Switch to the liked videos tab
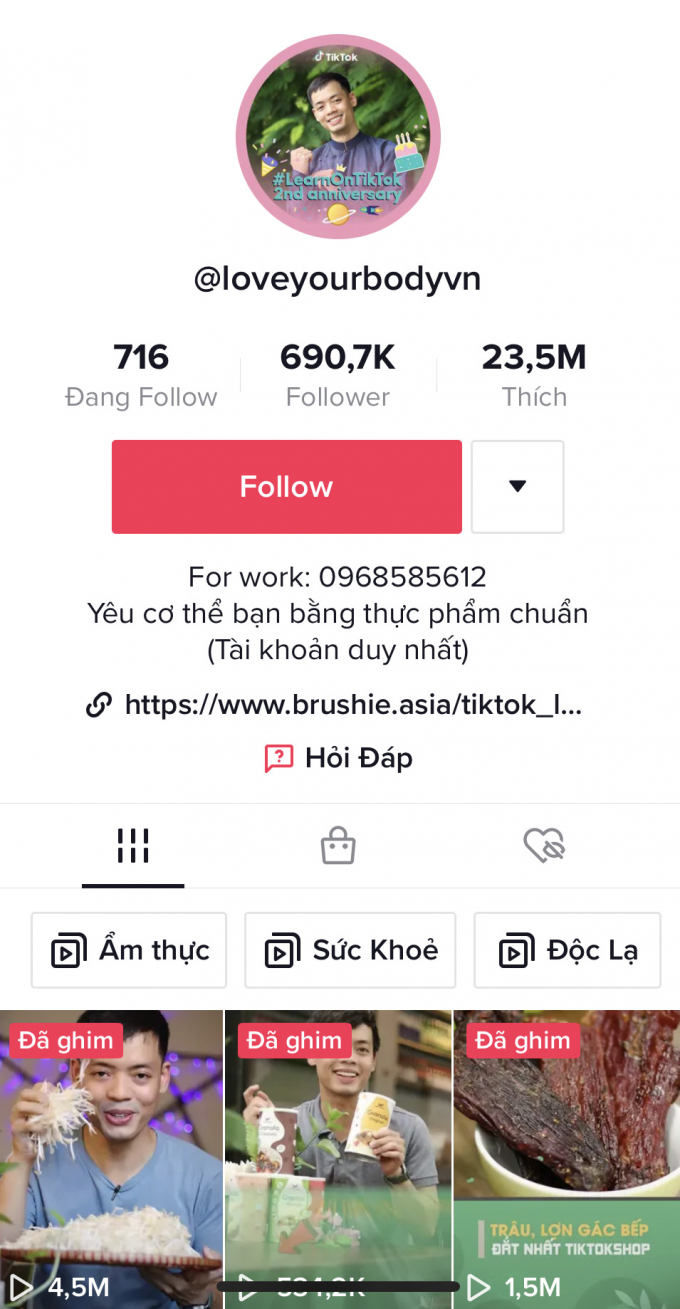 (545, 846)
